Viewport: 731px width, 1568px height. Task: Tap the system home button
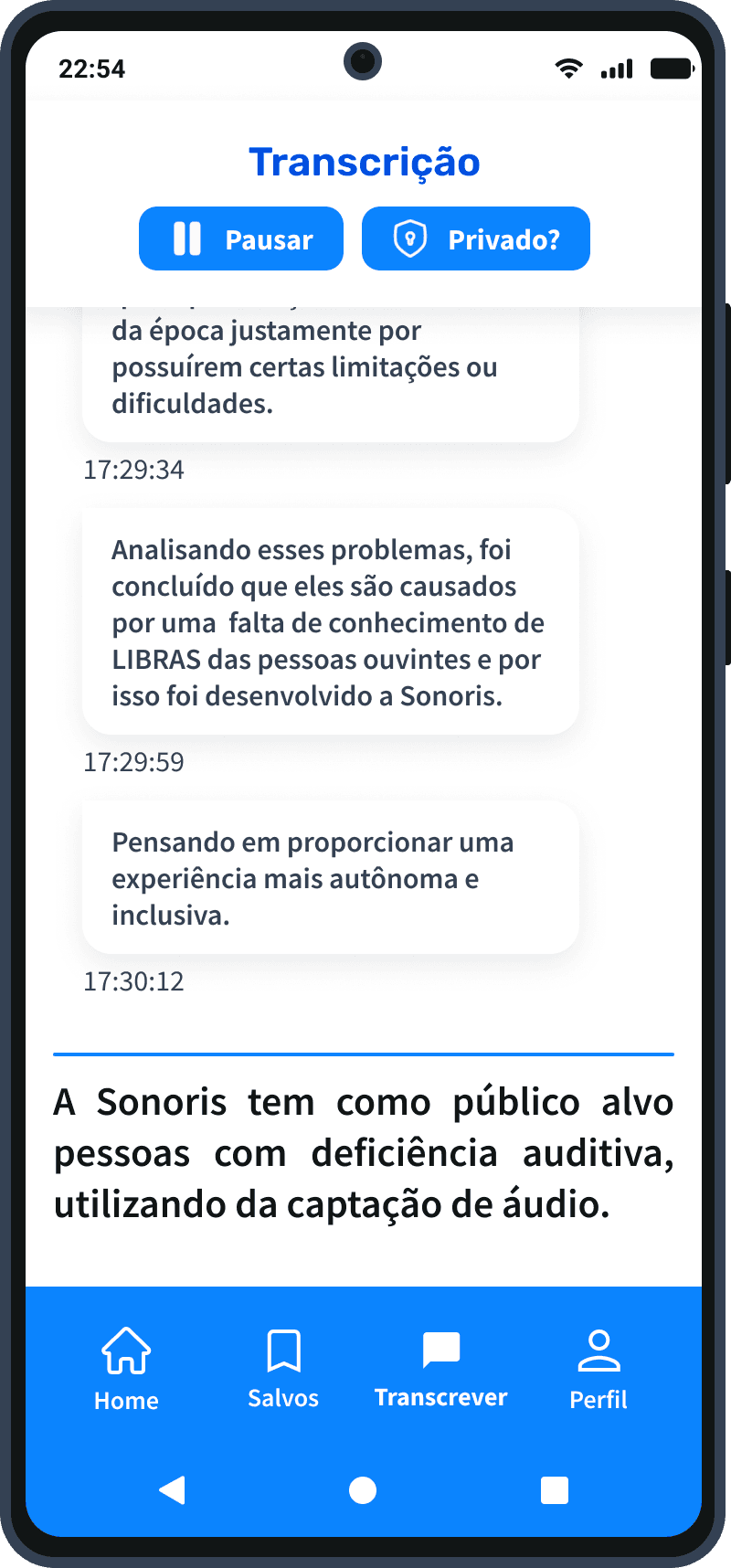point(363,1490)
